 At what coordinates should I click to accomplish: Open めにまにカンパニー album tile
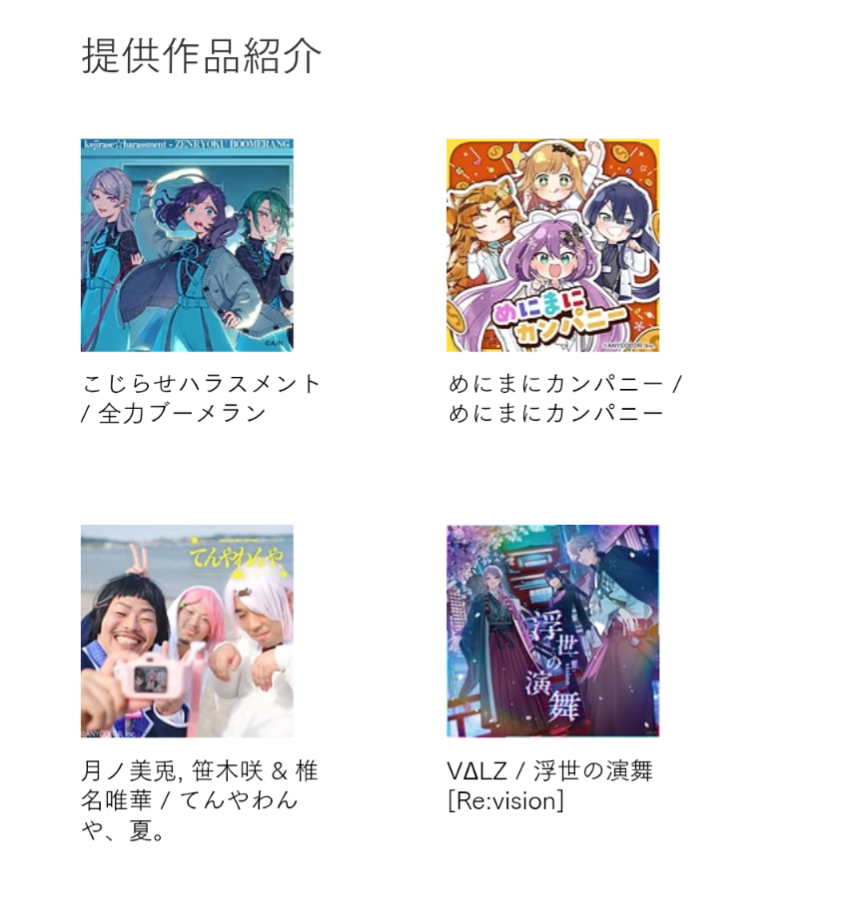[x=553, y=245]
